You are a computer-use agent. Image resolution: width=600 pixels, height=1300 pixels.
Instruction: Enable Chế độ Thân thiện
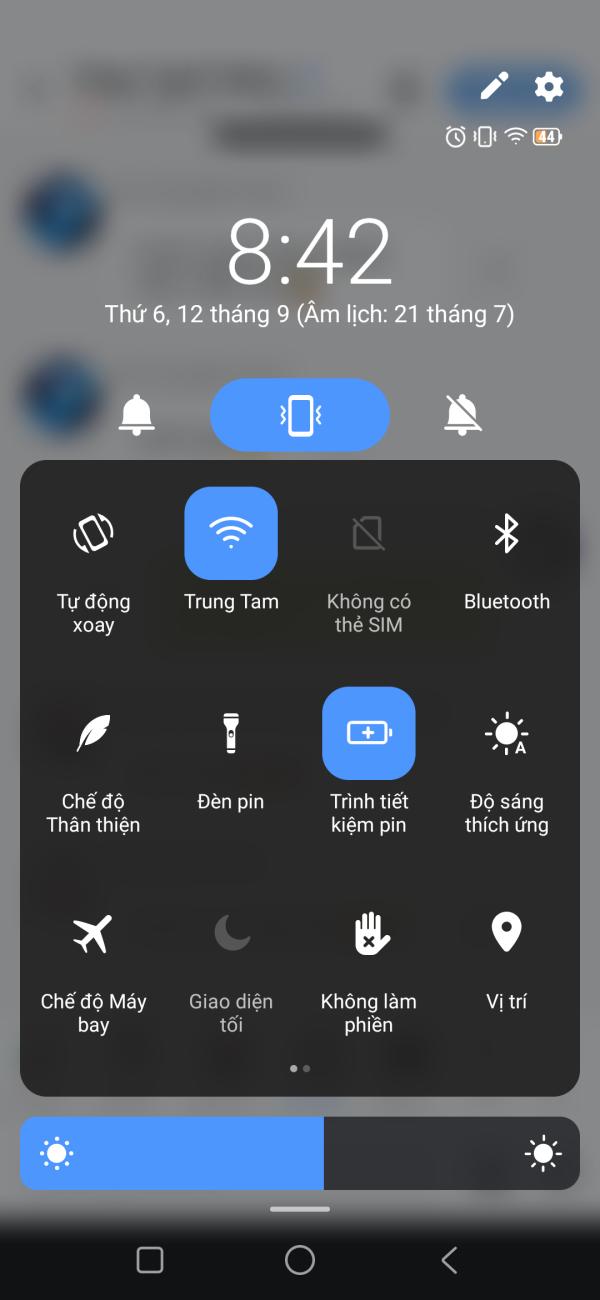pyautogui.click(x=93, y=733)
